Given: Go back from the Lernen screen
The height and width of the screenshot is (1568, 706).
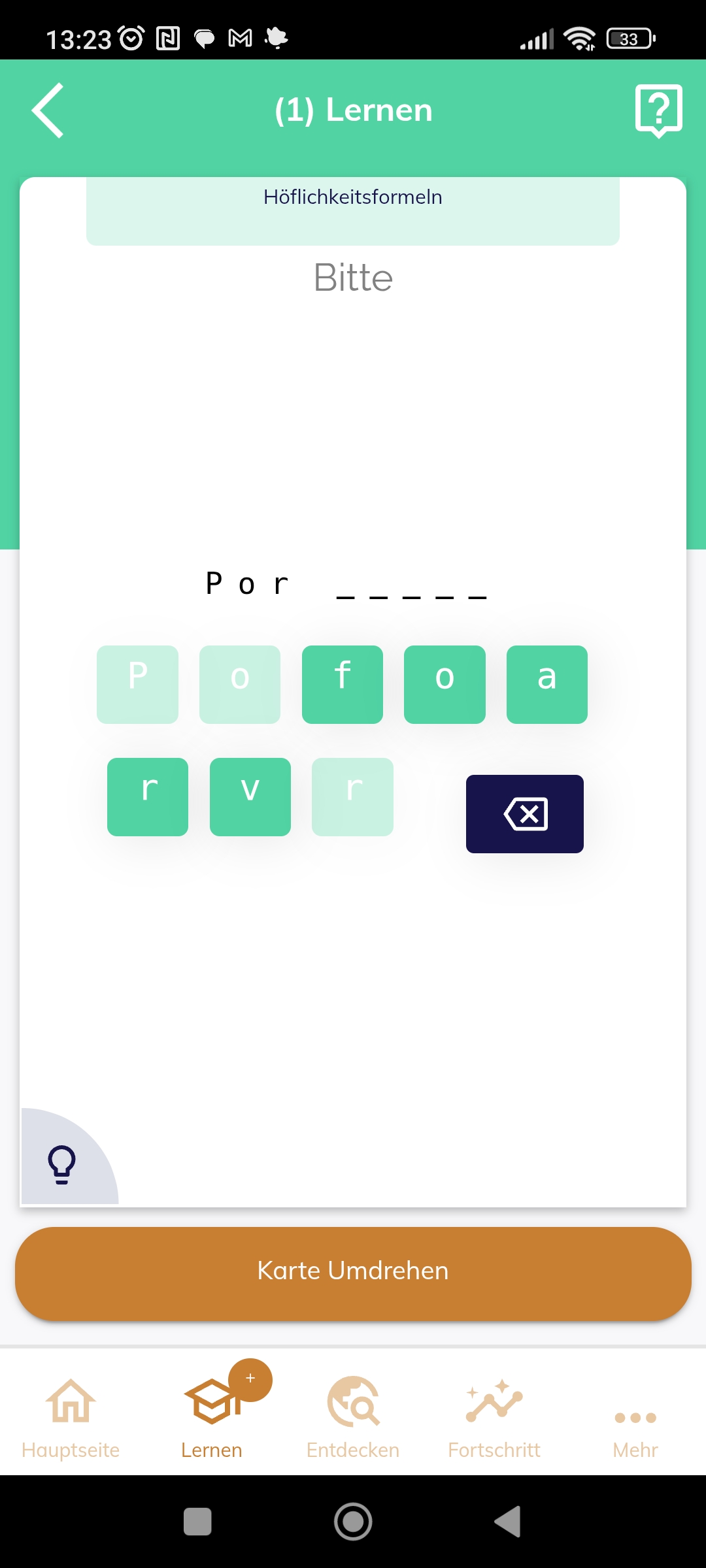Looking at the screenshot, I should click(48, 110).
